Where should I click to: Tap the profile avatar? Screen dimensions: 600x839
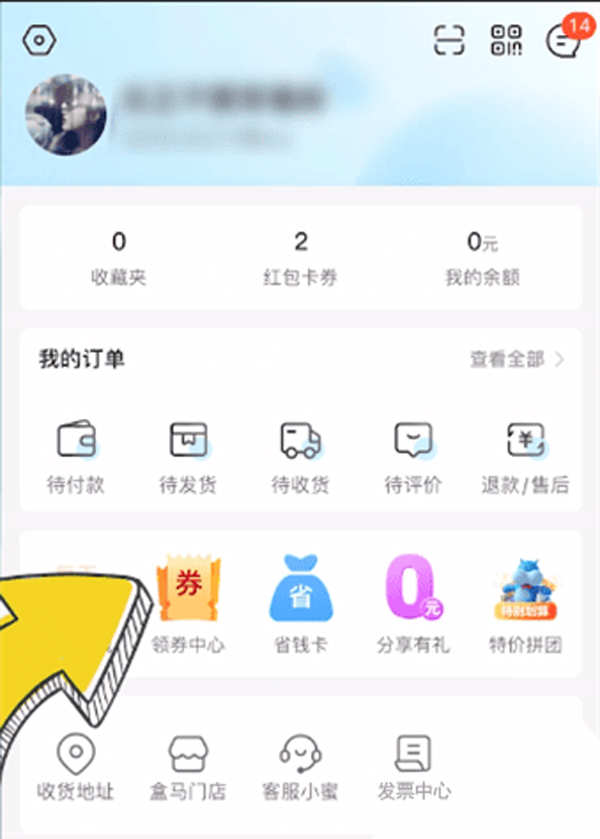66,115
